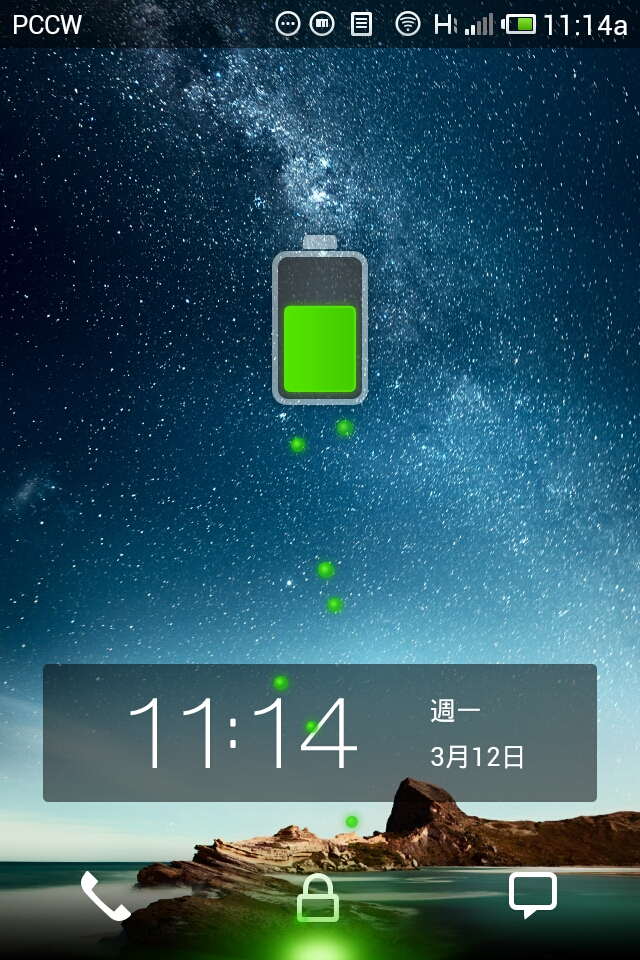Open messages via the speech bubble icon

tap(532, 894)
